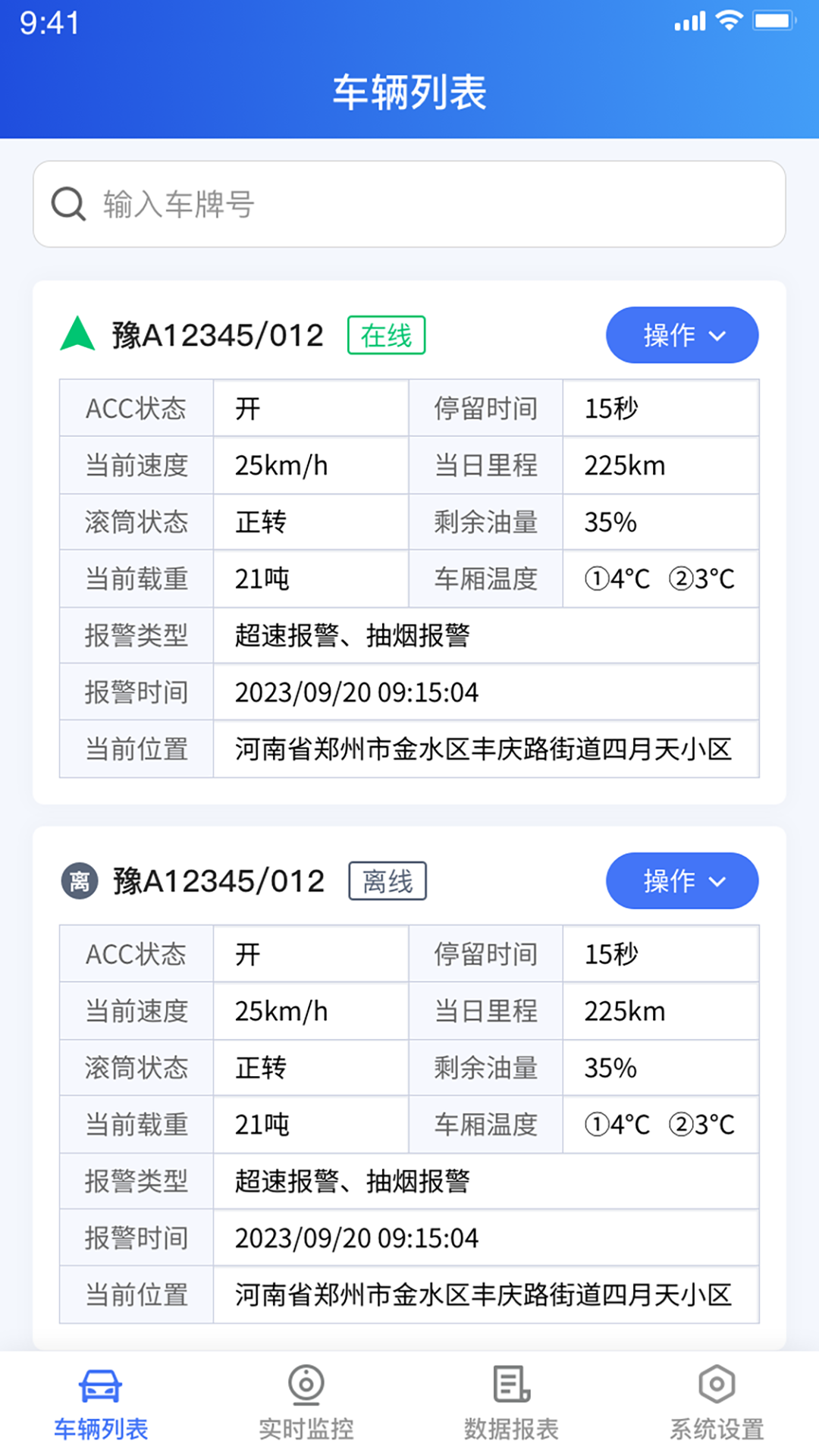
Task: Open the 离线 vehicle card 豫A12345/012
Action: (x=218, y=881)
